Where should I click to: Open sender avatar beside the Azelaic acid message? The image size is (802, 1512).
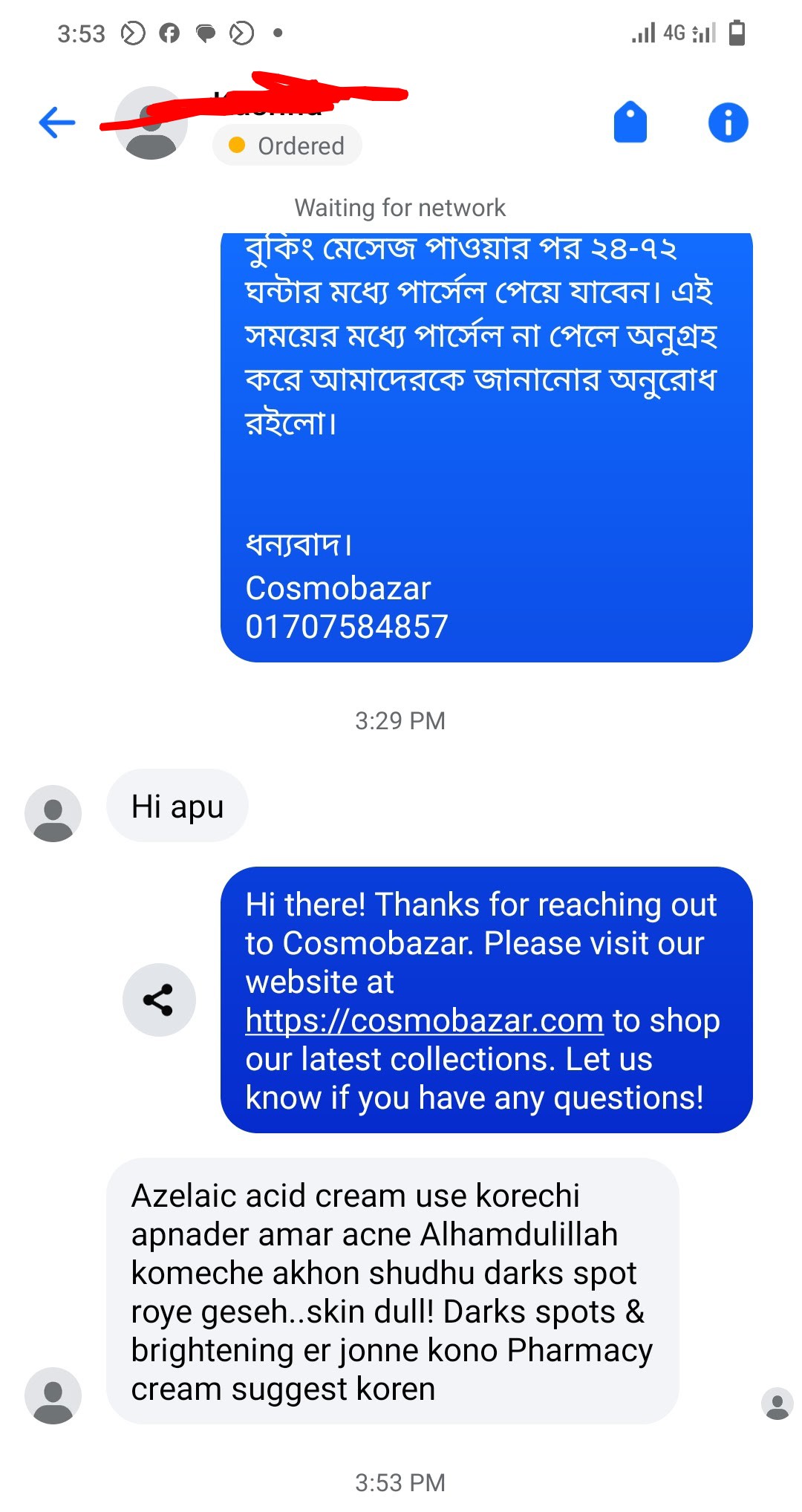(53, 1395)
